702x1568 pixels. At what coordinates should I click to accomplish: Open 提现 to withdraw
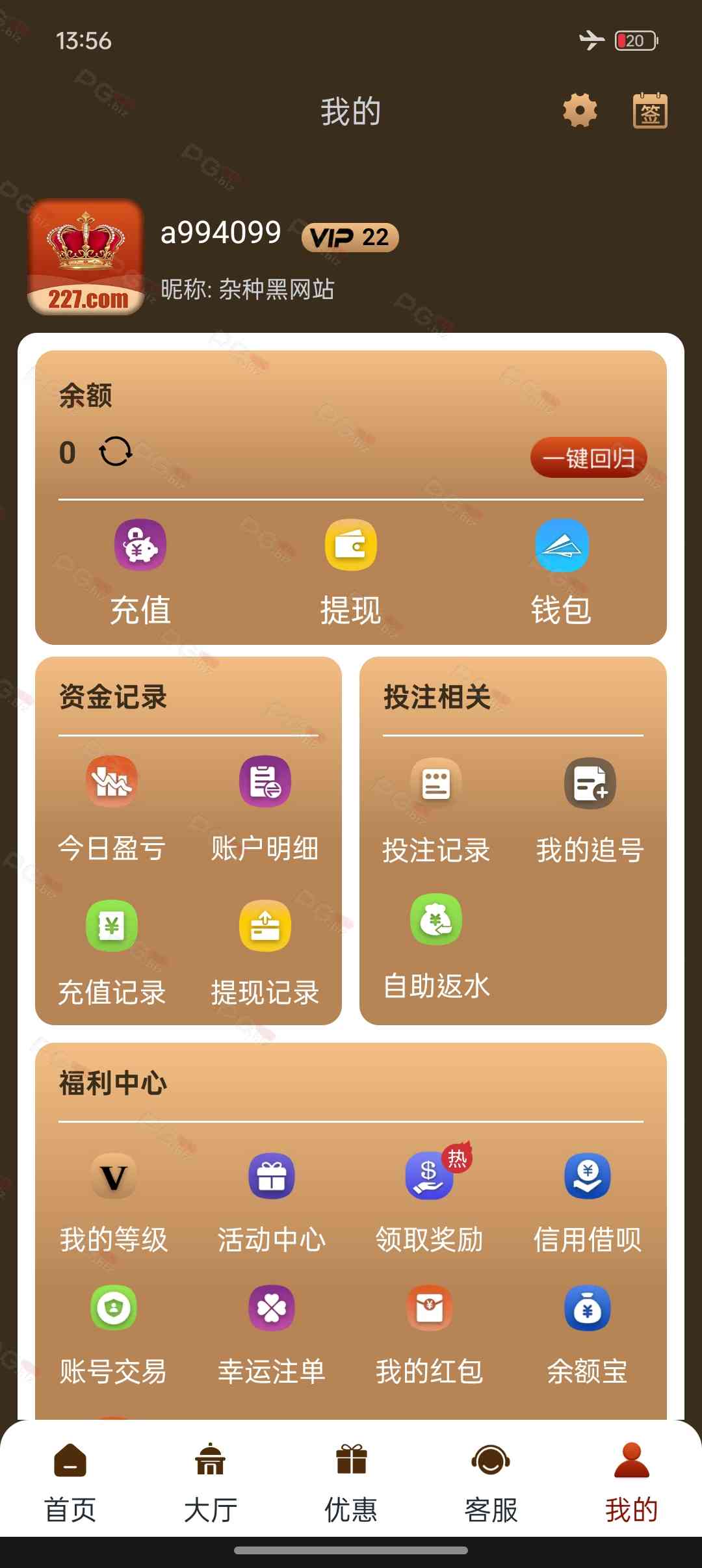[x=351, y=572]
